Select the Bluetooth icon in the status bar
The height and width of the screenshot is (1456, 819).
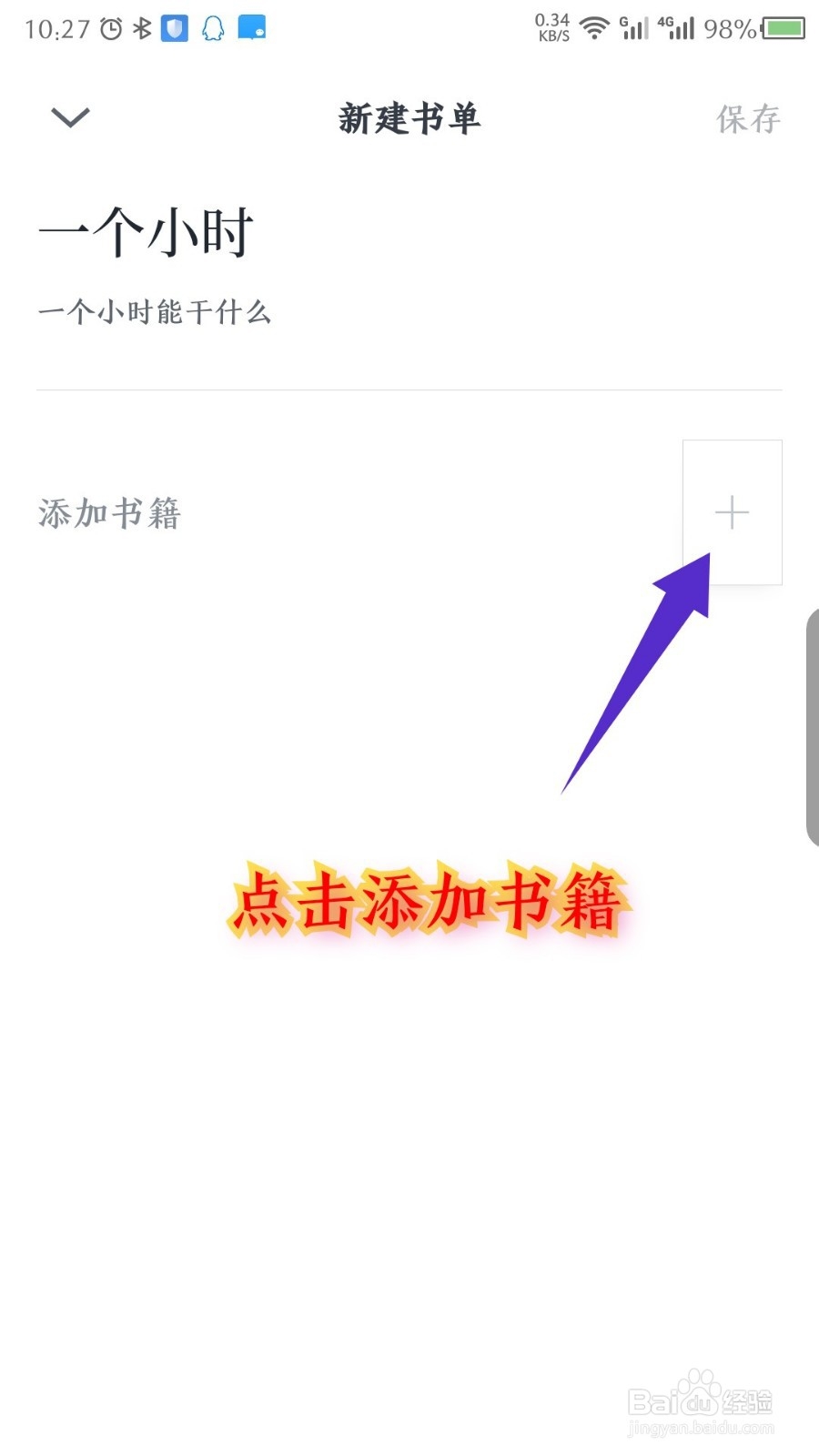pyautogui.click(x=142, y=27)
